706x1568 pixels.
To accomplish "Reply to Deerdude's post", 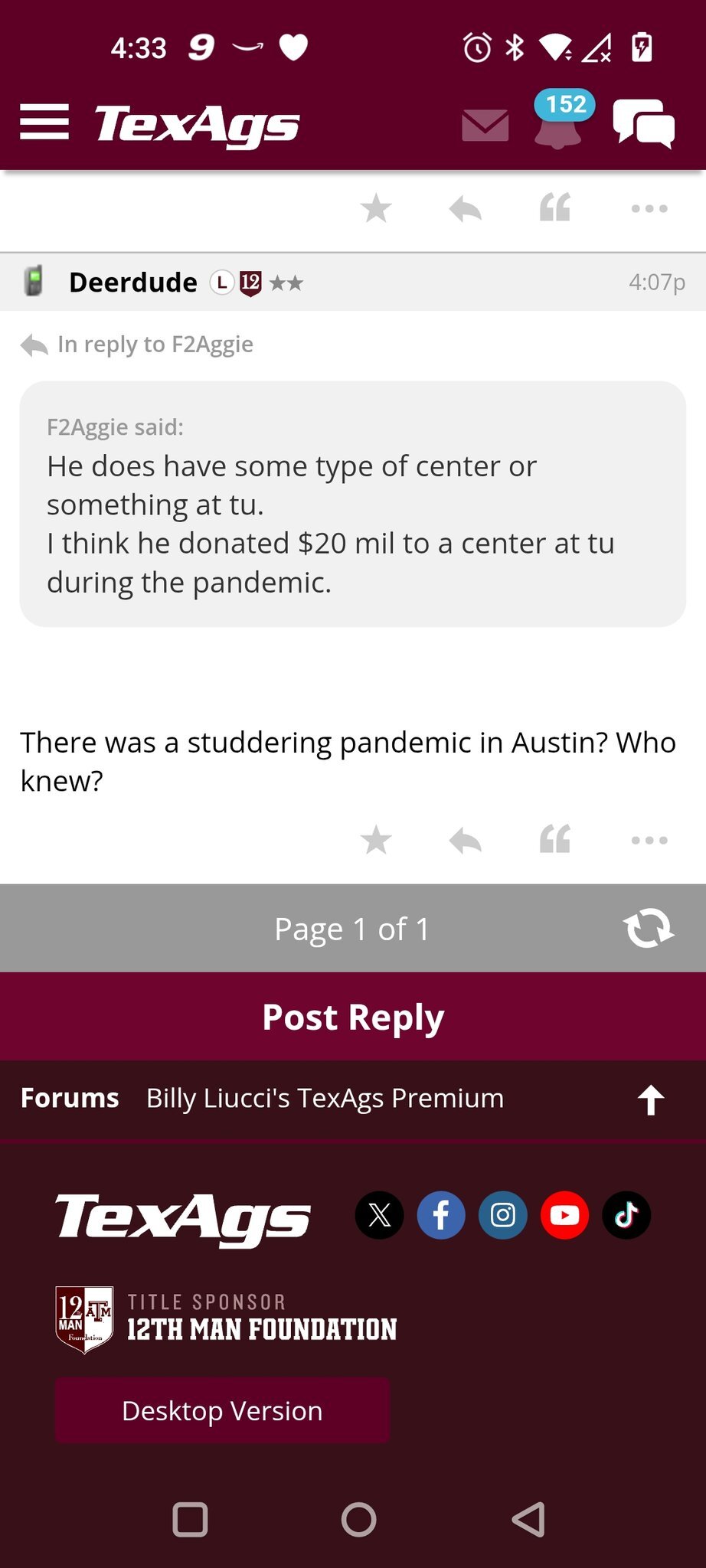I will click(466, 840).
